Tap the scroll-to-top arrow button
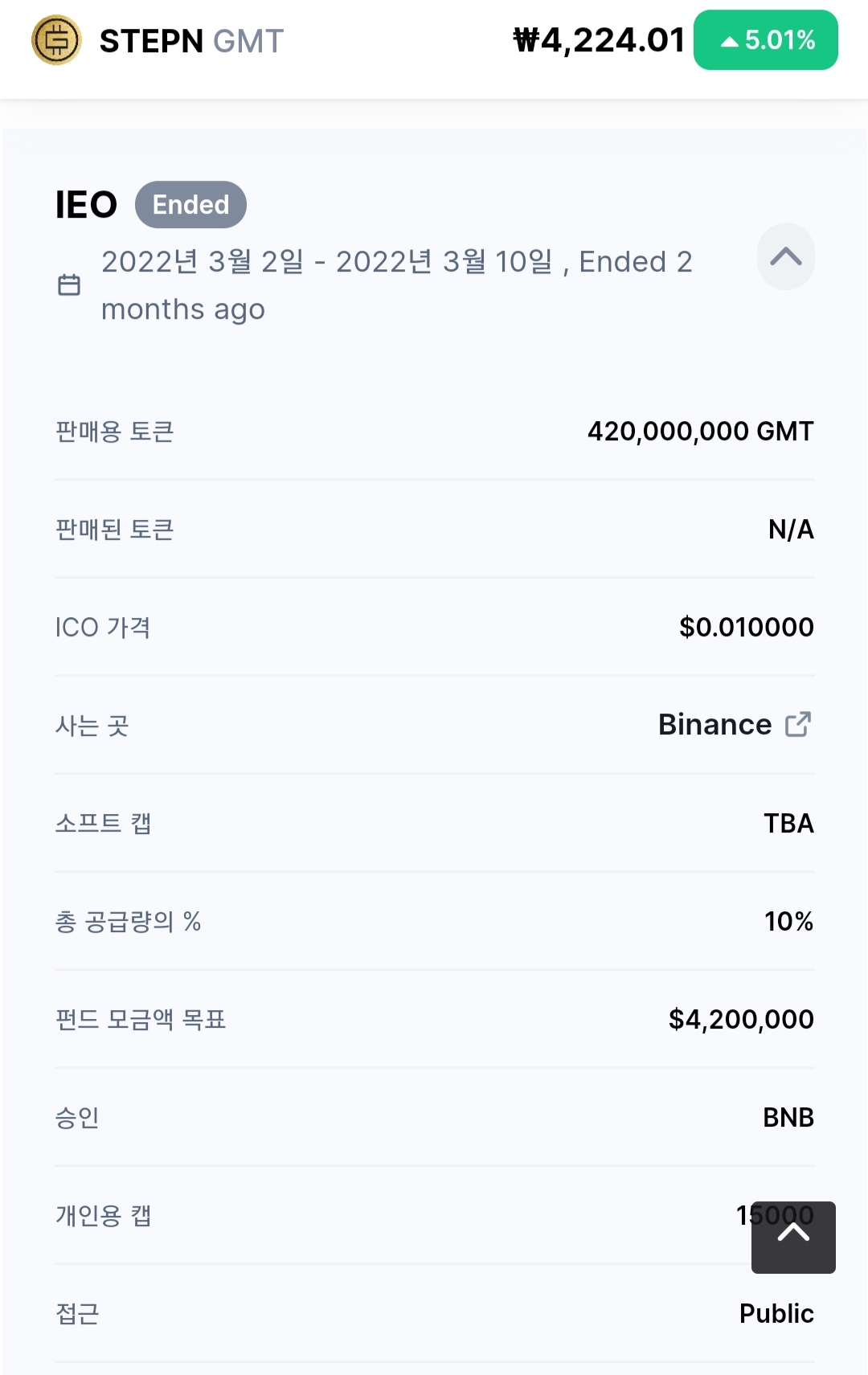This screenshot has width=868, height=1375. pyautogui.click(x=793, y=1237)
